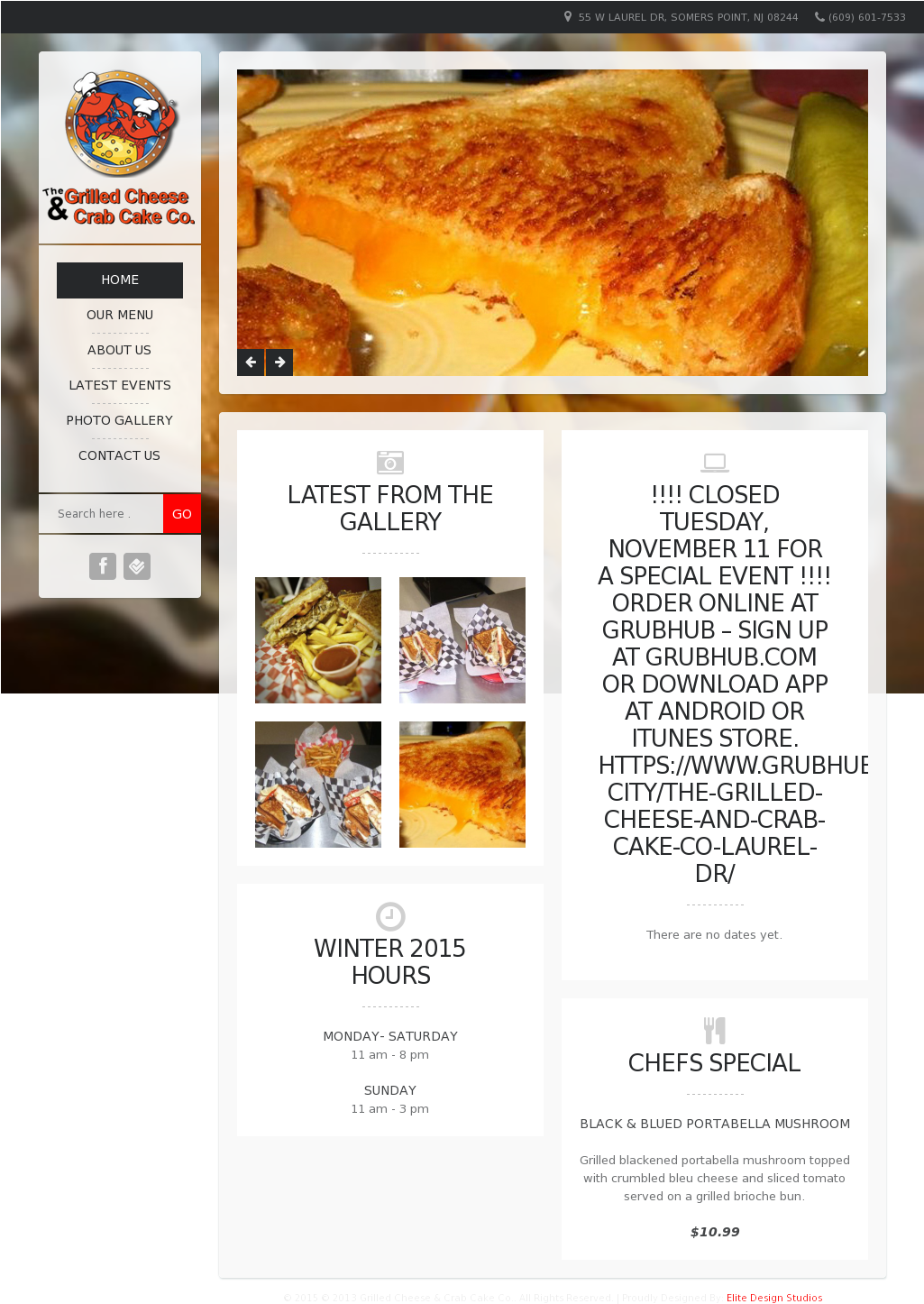This screenshot has height=1304, width=924.
Task: Click the clock icon above Winter 2015 Hours
Action: coord(389,915)
